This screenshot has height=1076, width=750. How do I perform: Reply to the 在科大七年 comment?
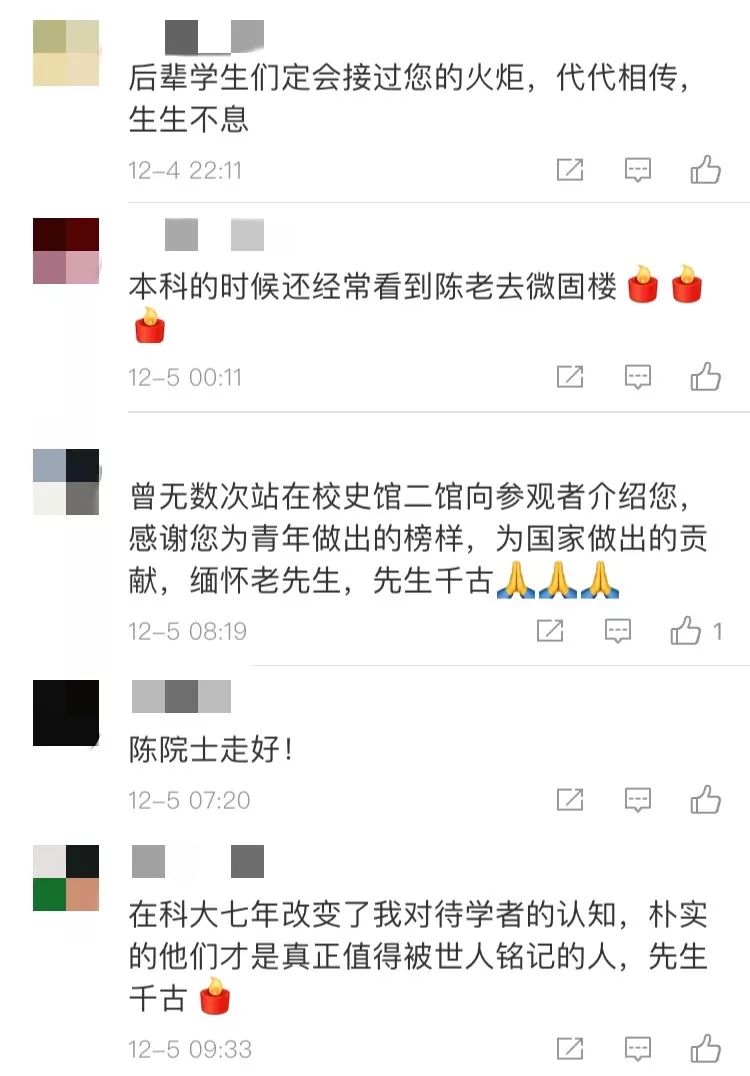[638, 1048]
